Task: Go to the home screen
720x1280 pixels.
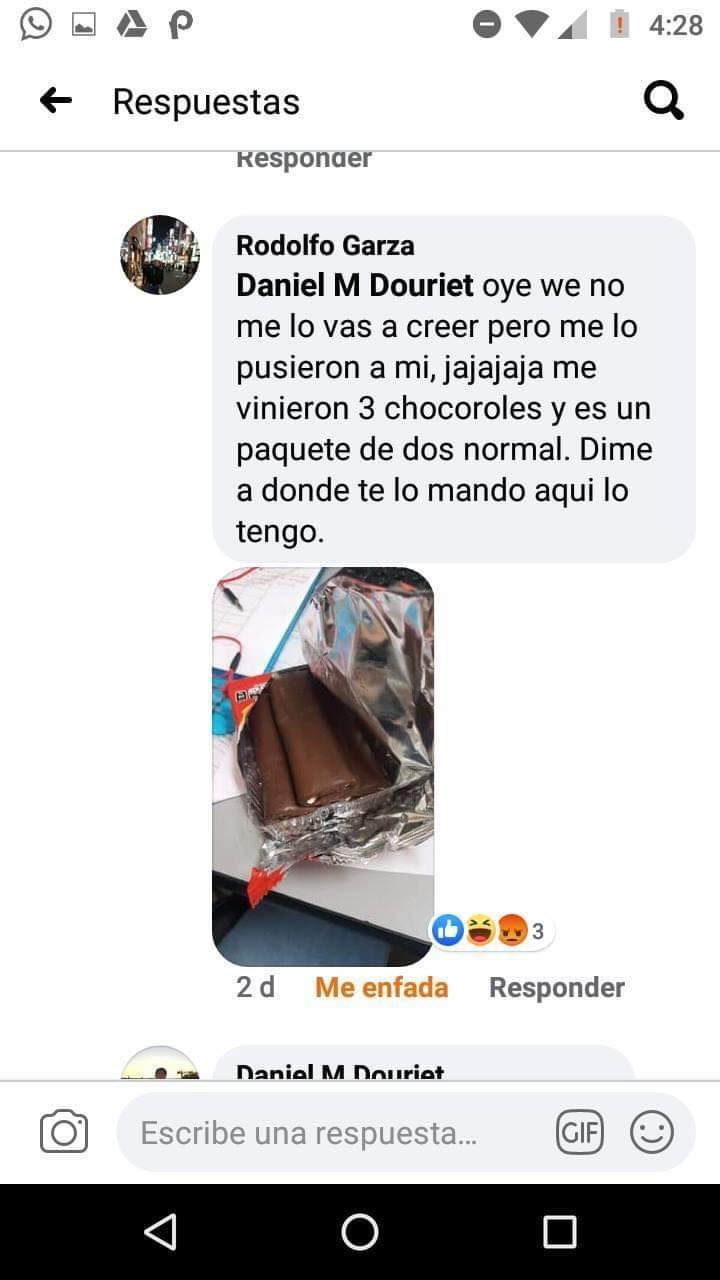Action: [360, 1232]
